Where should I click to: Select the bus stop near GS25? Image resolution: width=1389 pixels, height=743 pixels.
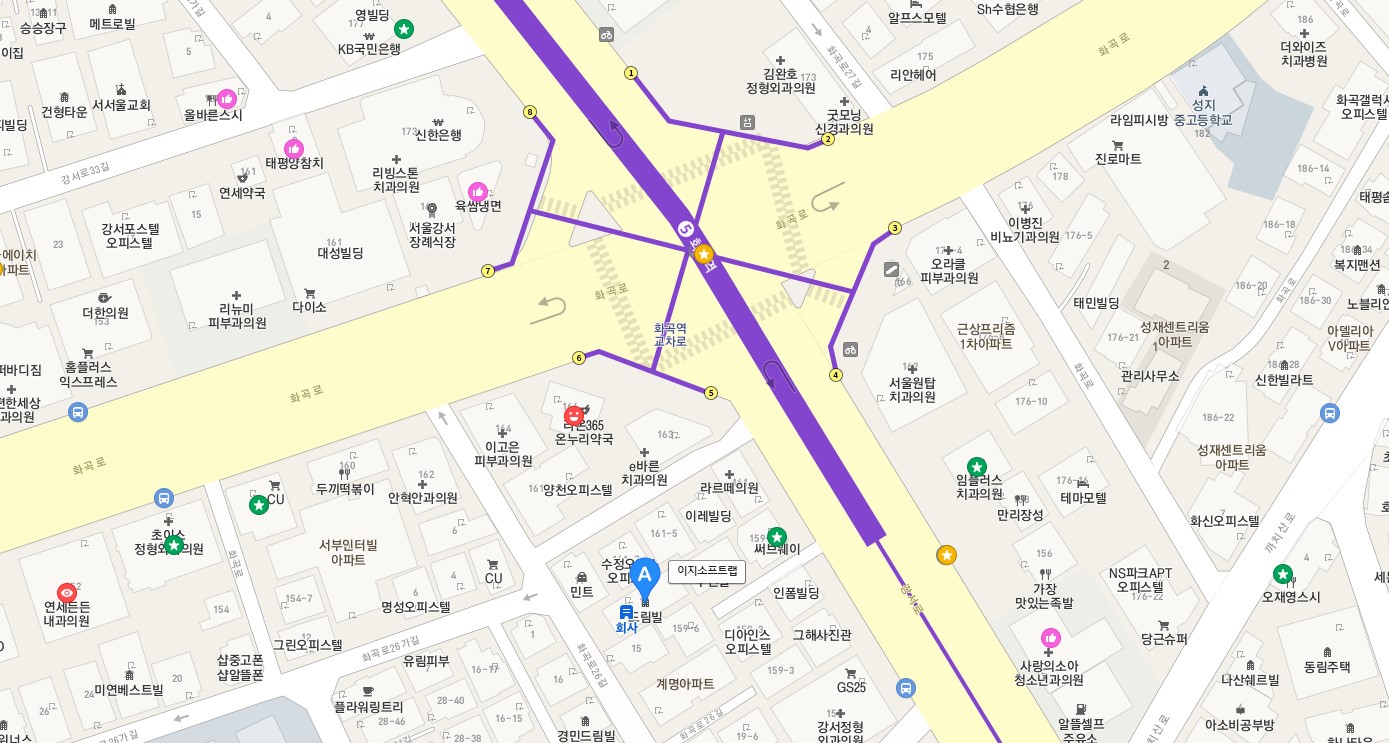[905, 688]
